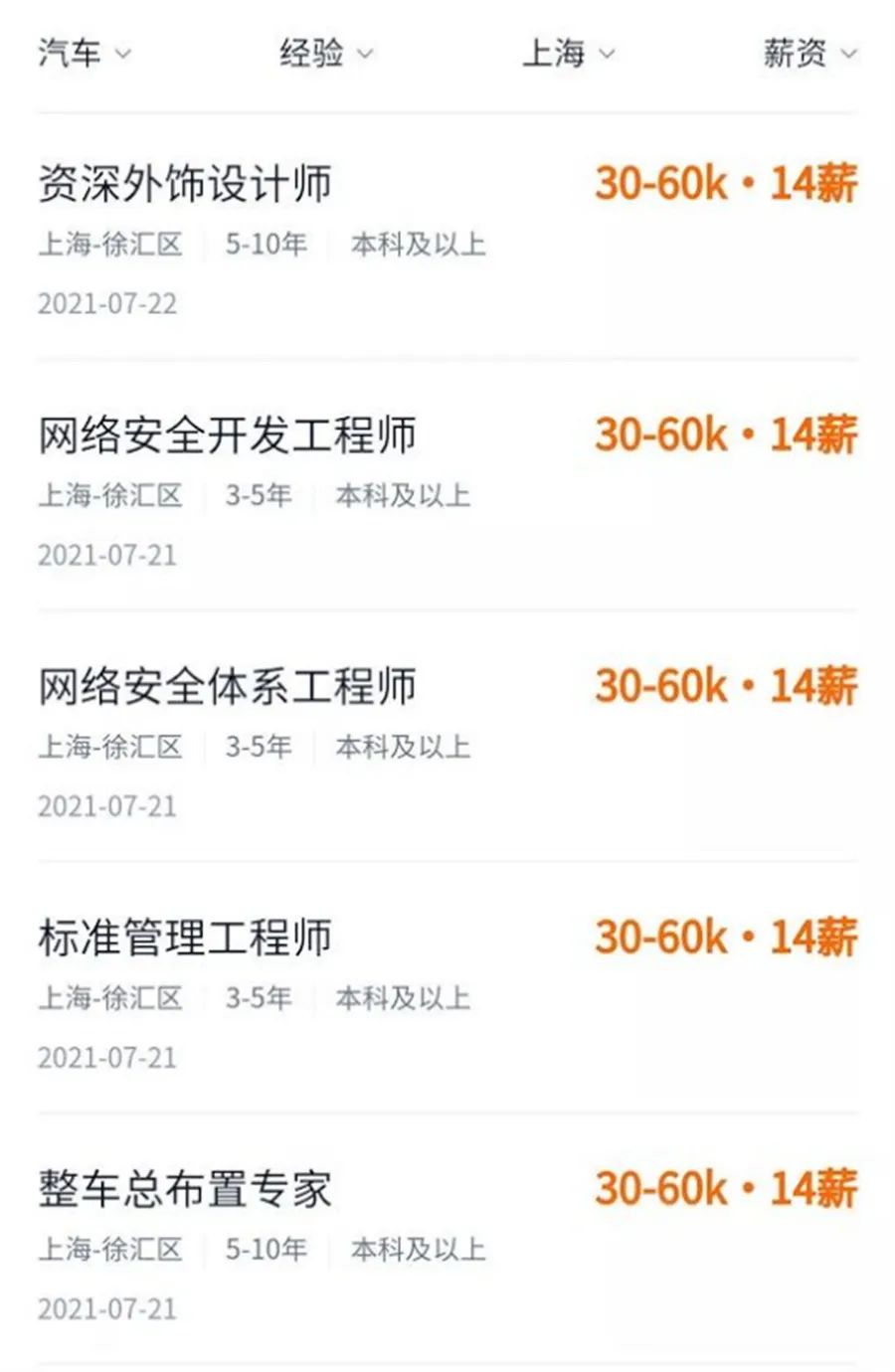View the 网络安全开发工程师 job posting
Screen dimensions: 895x1372
point(227,435)
